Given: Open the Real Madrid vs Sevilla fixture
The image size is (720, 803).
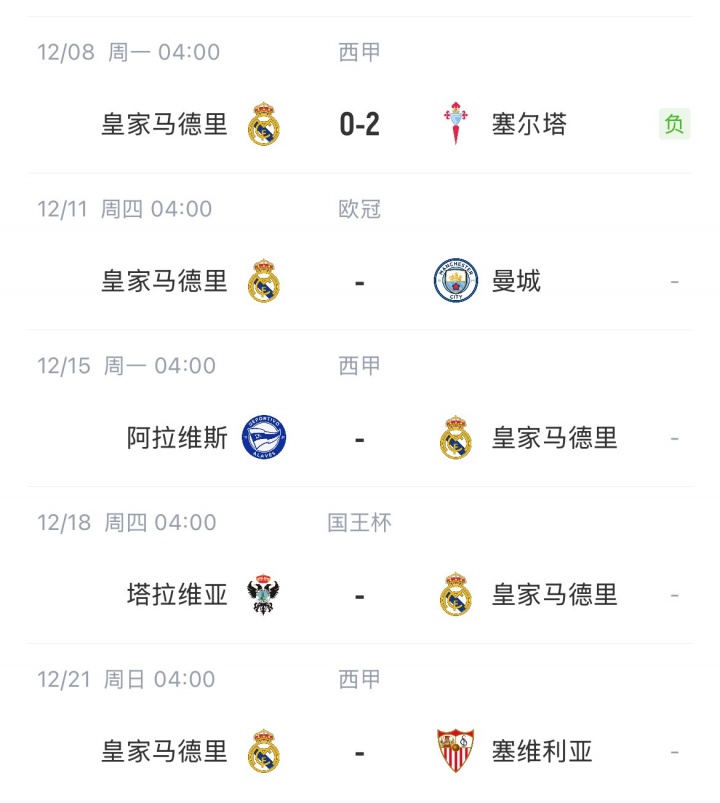Looking at the screenshot, I should point(359,751).
